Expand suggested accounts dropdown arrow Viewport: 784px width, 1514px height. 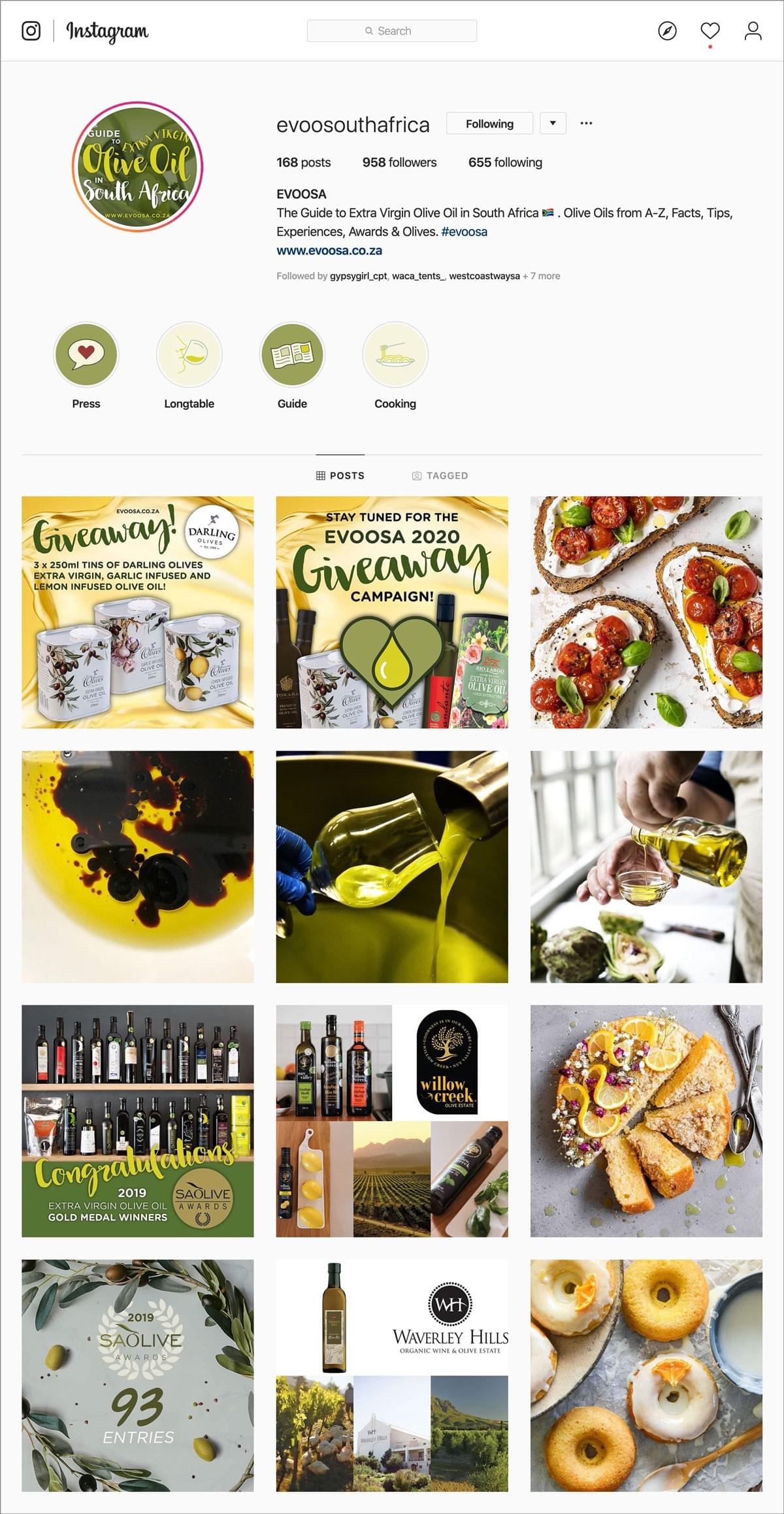(x=553, y=124)
